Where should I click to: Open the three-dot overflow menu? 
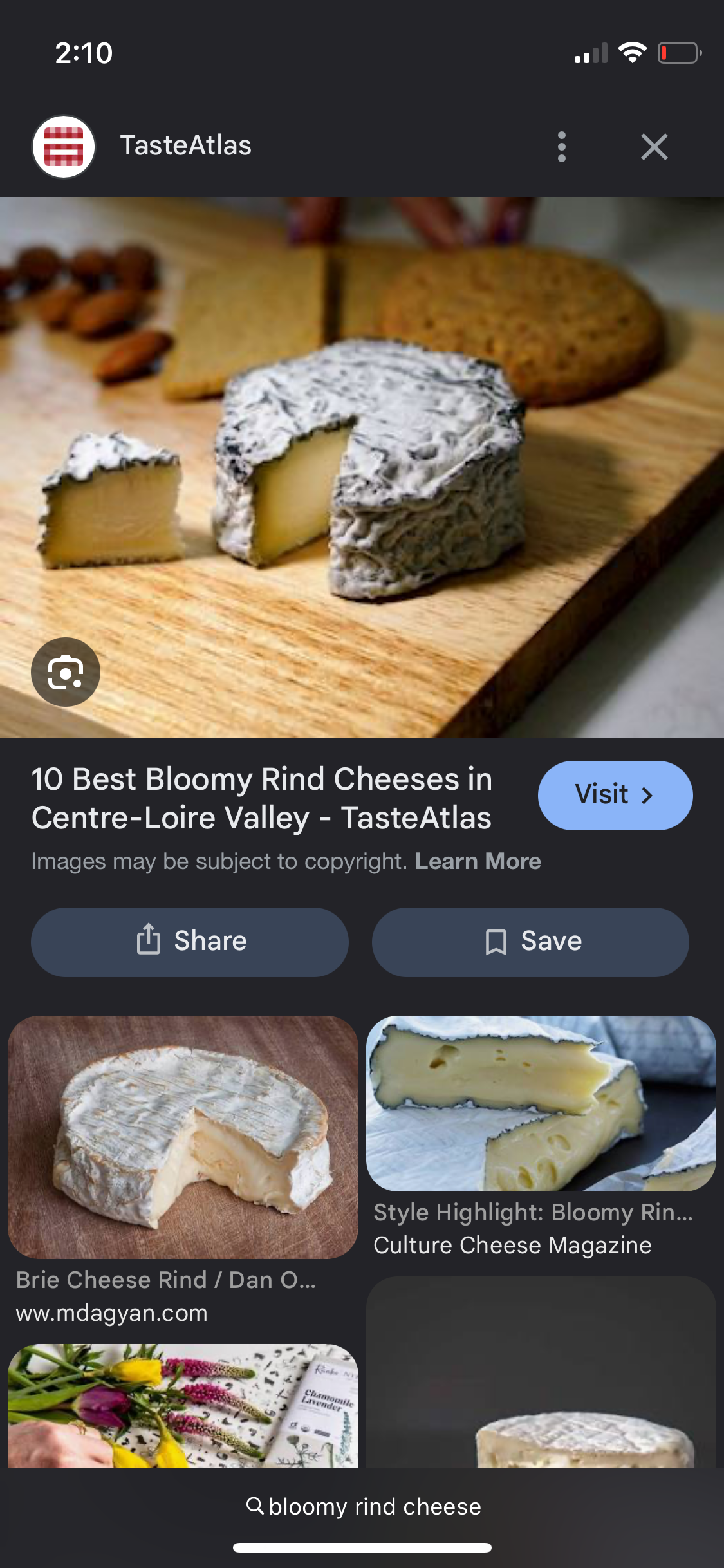tap(562, 147)
